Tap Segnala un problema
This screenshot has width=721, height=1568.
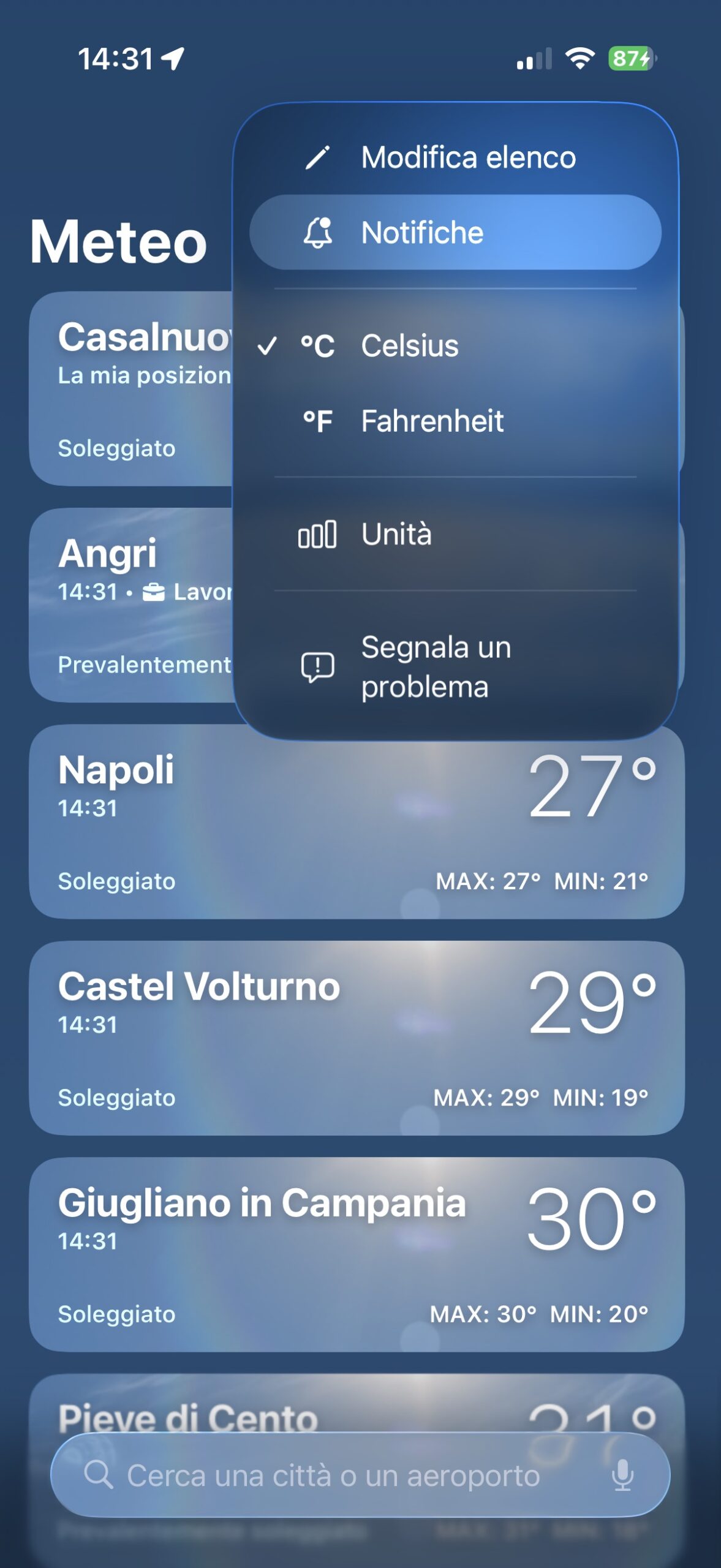tap(455, 666)
